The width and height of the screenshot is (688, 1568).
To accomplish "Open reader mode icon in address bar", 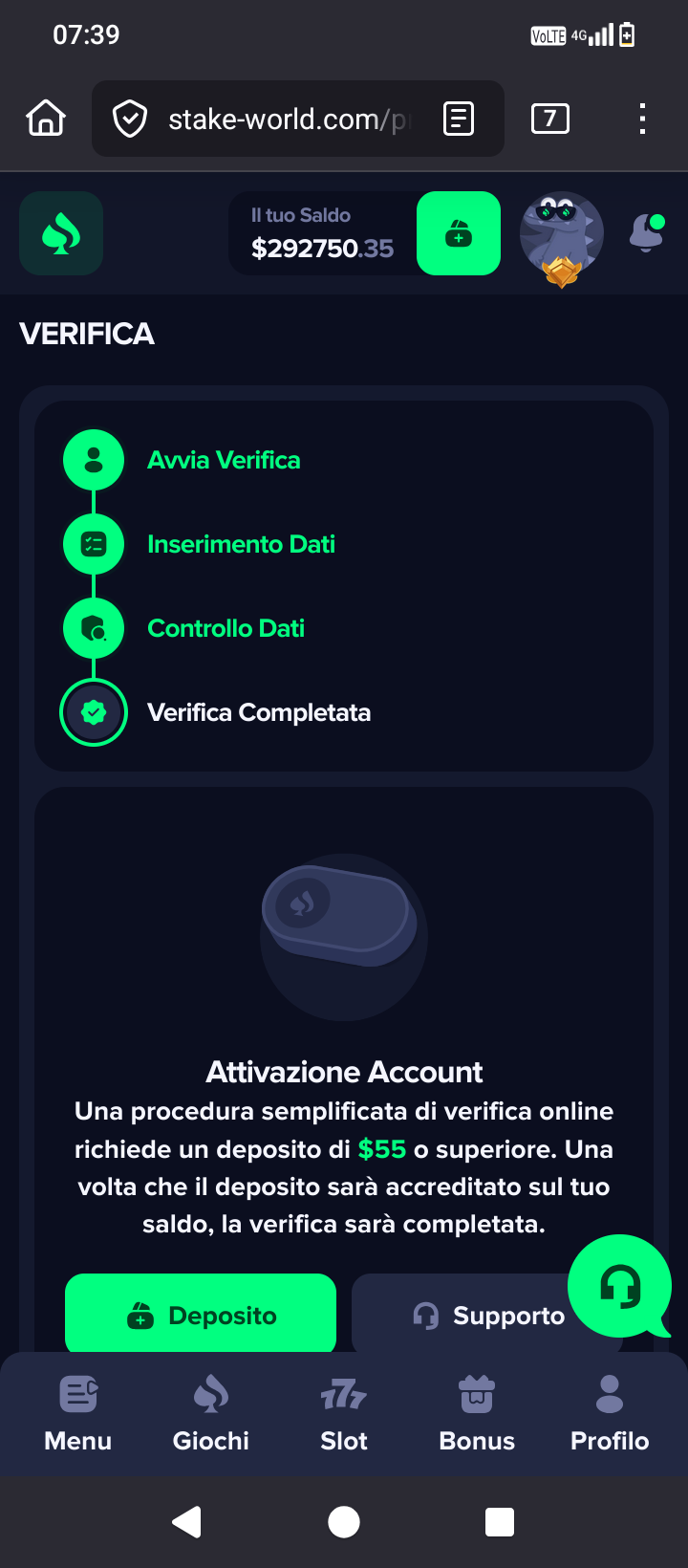I will pos(459,119).
